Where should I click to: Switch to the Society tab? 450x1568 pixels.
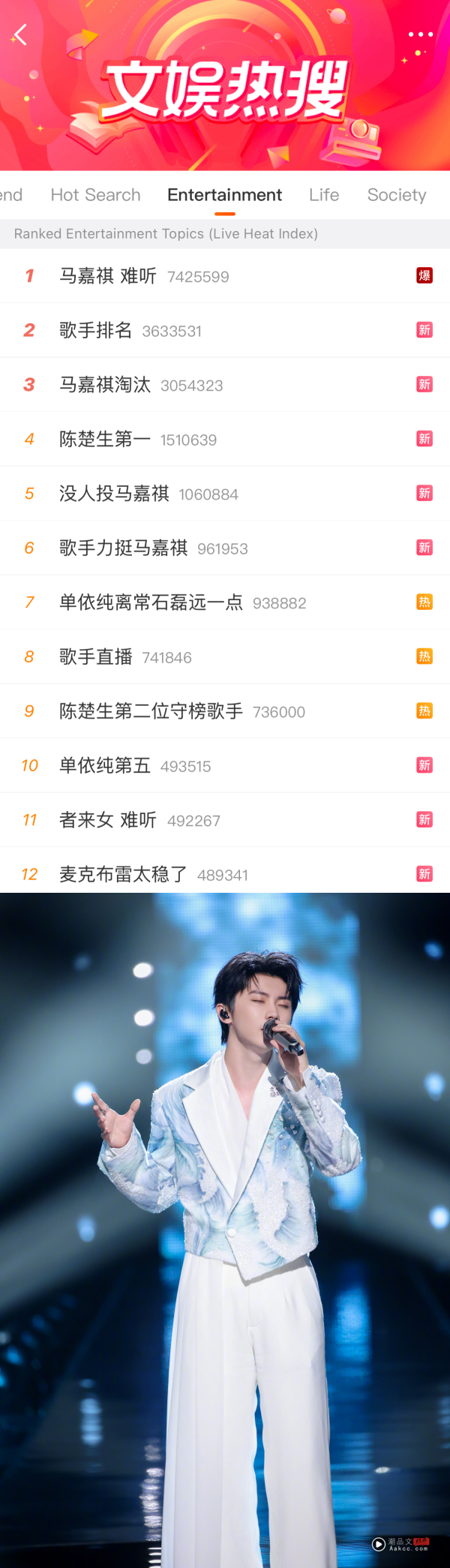[396, 195]
